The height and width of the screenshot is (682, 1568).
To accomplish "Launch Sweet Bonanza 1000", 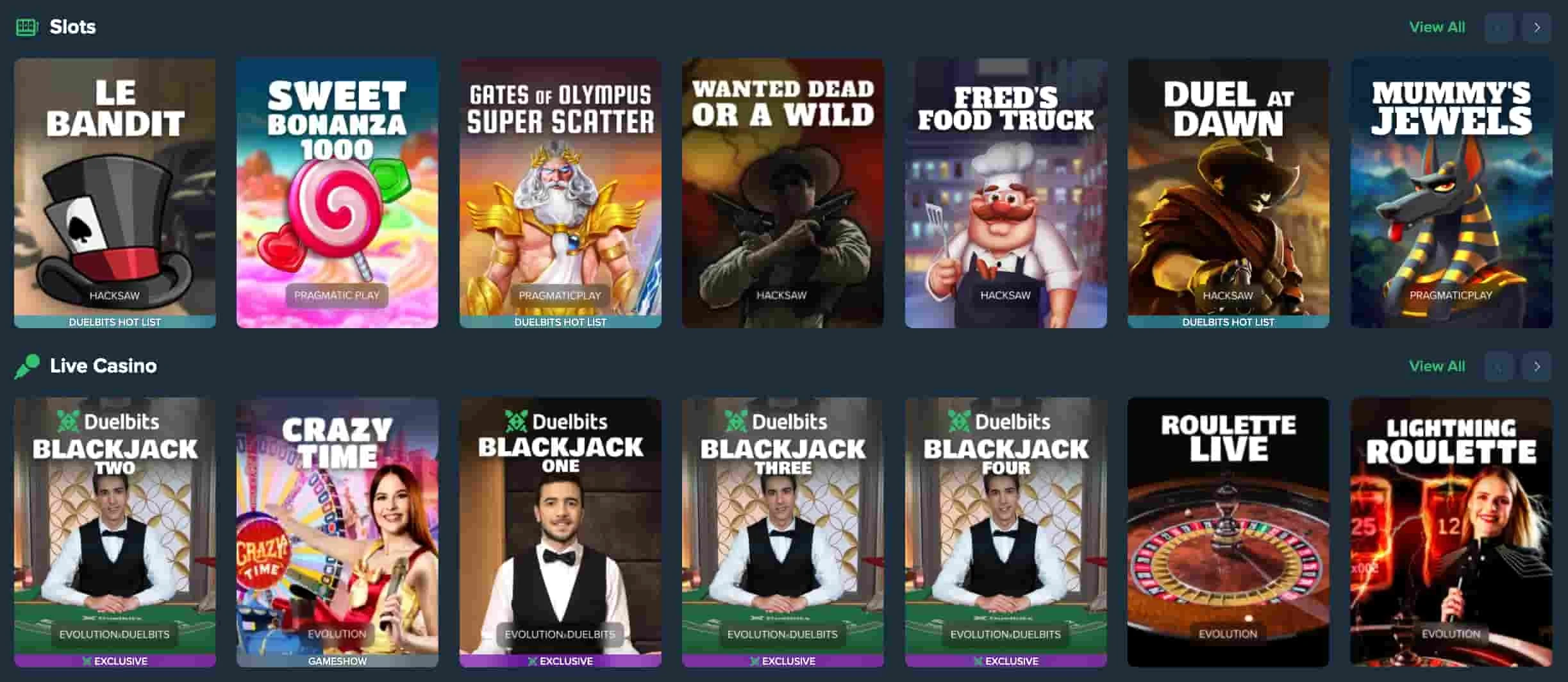I will coord(337,192).
